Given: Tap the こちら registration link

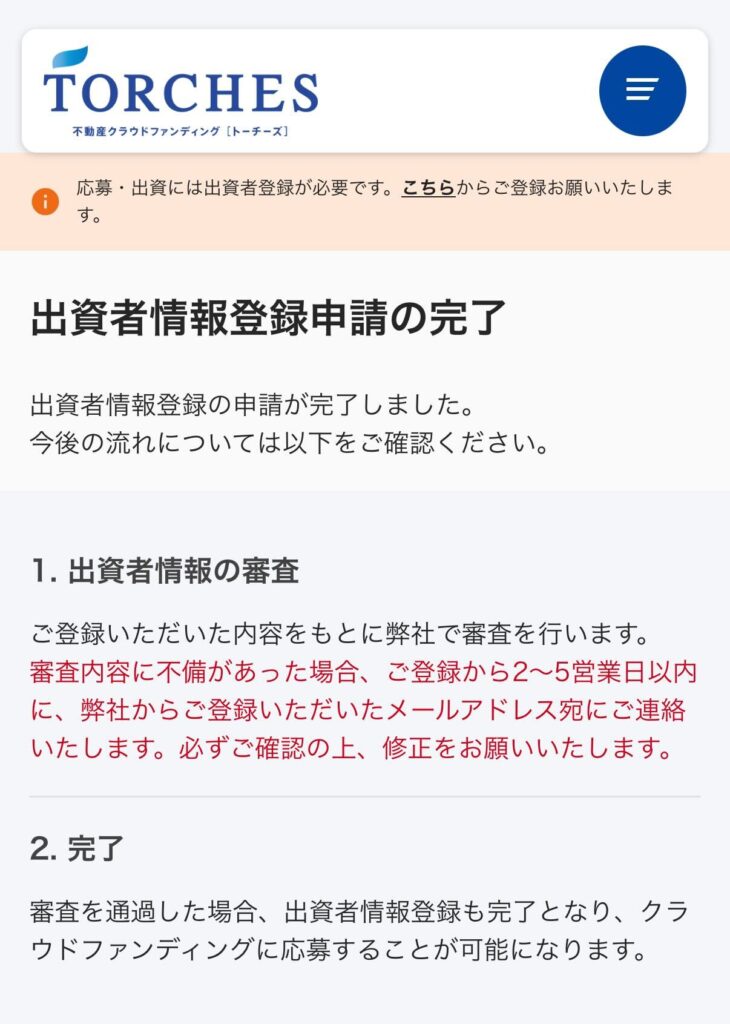Looking at the screenshot, I should 428,188.
